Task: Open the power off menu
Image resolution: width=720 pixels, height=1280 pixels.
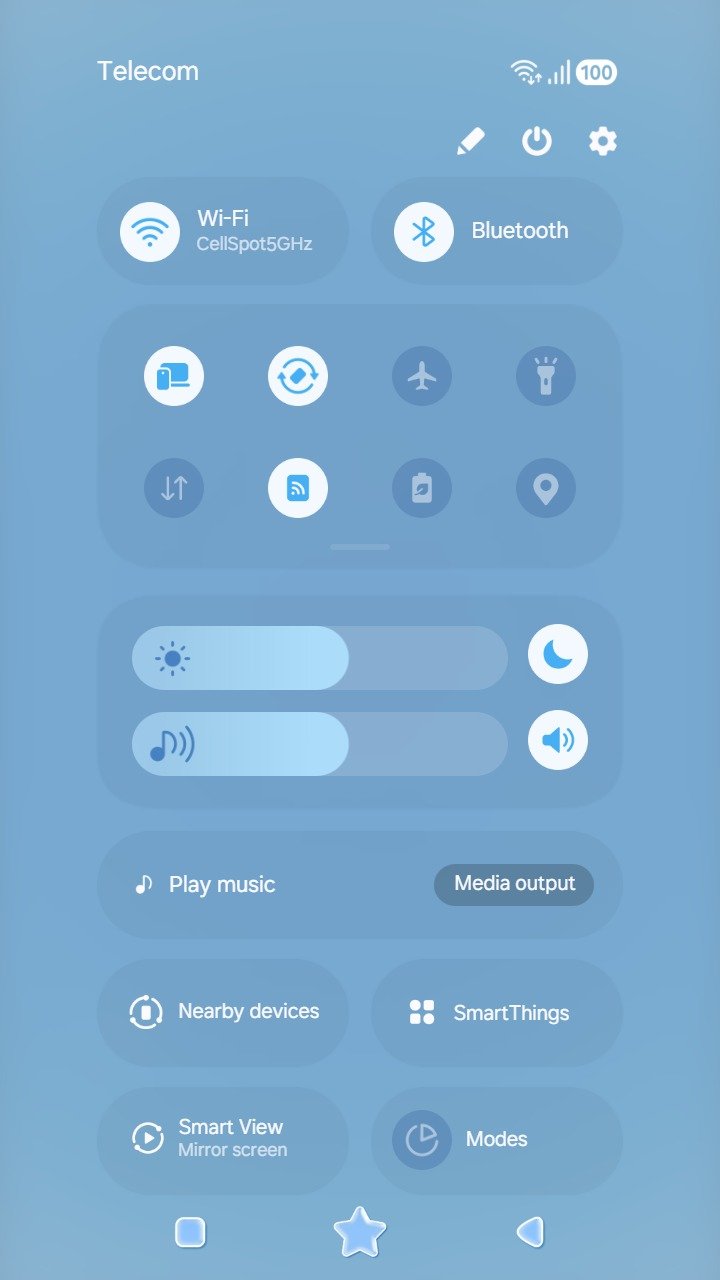Action: tap(537, 141)
